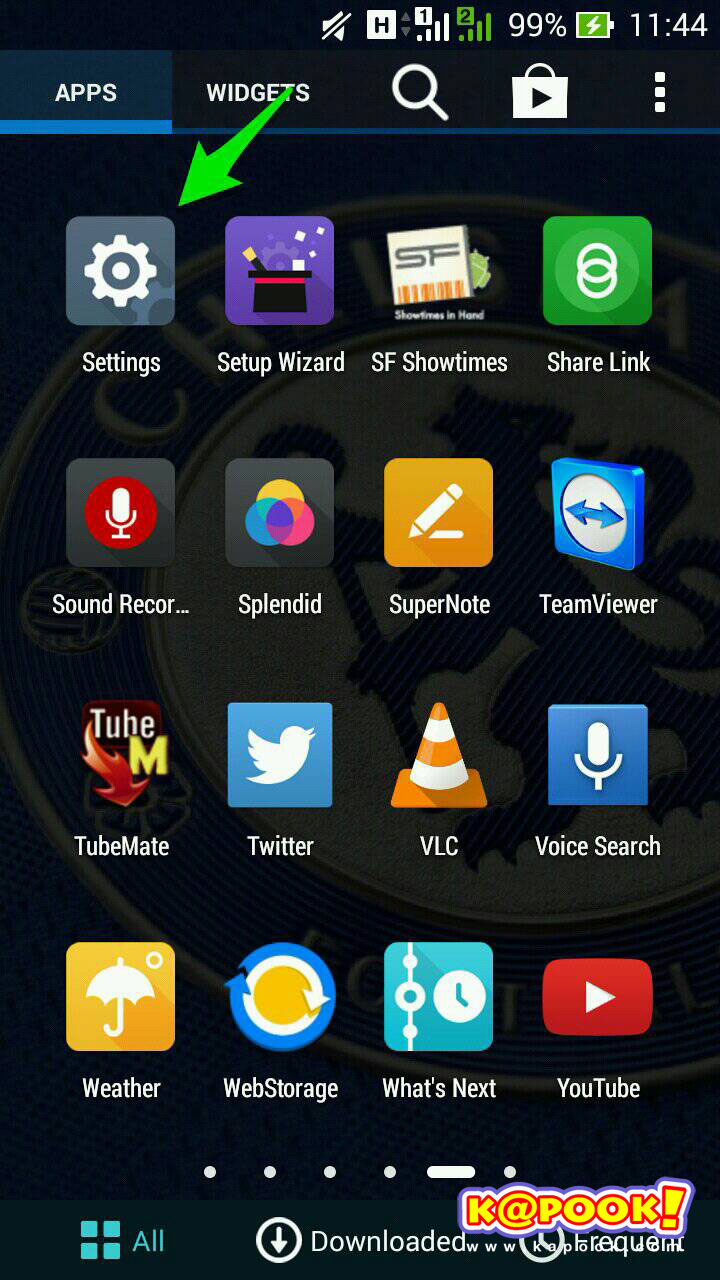
Task: Open the Twitter app
Action: 280,756
